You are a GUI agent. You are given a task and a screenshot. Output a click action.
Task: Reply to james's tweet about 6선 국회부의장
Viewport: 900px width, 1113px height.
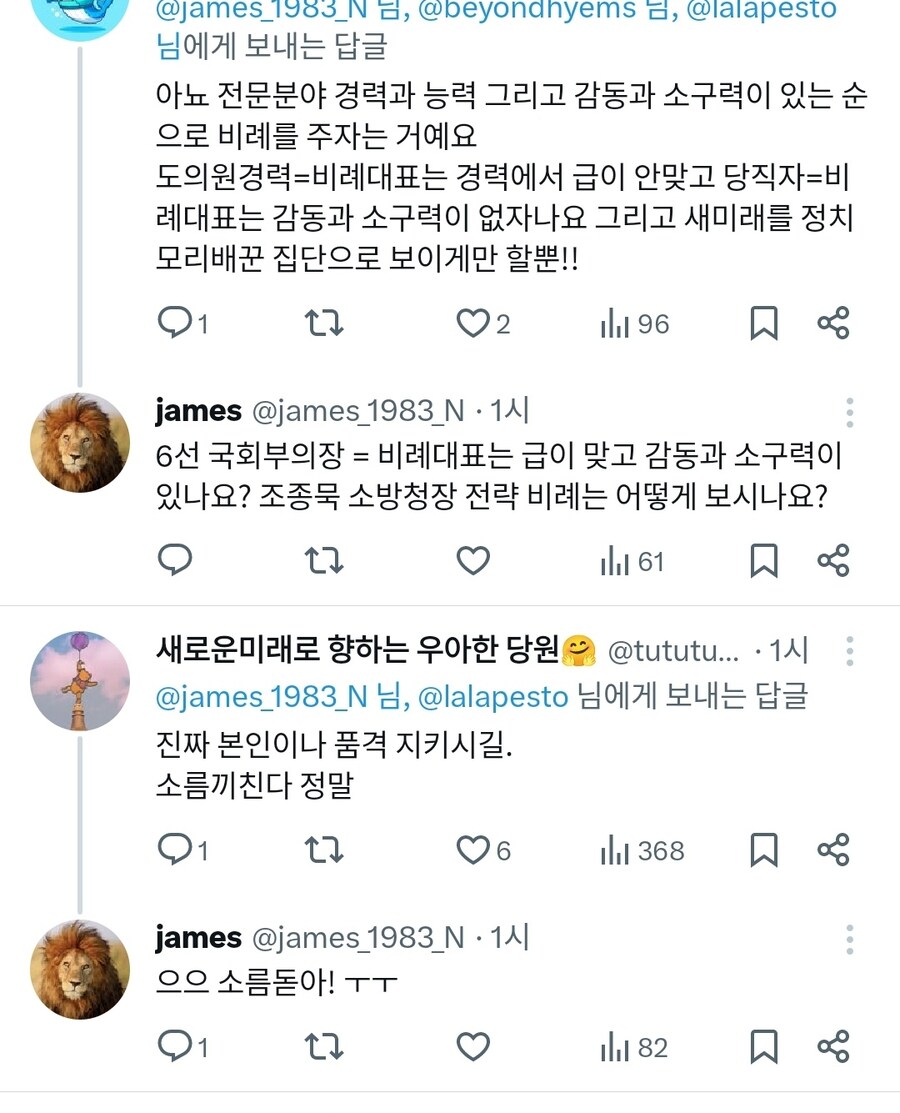click(176, 560)
